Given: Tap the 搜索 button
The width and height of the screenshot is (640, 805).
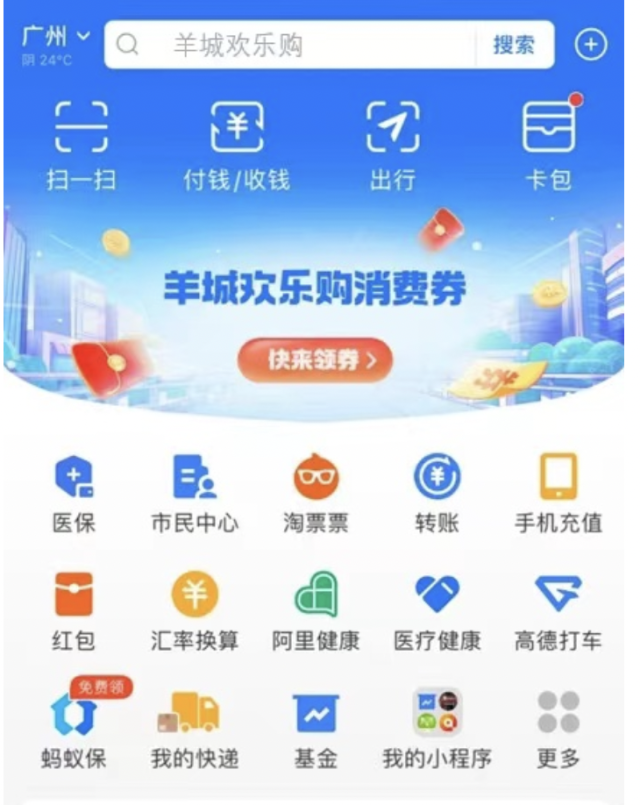Looking at the screenshot, I should click(514, 45).
